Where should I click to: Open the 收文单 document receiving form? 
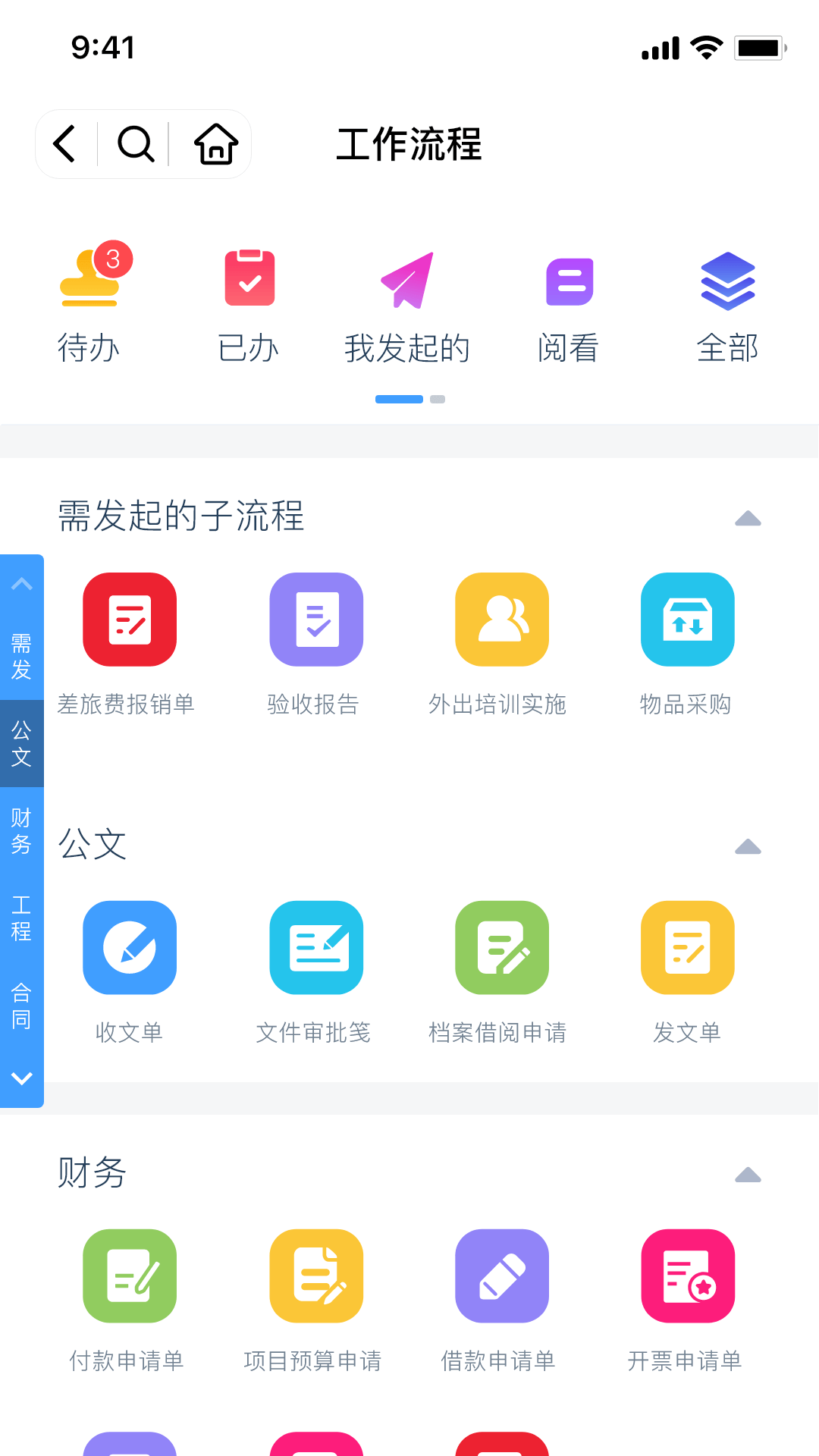[x=129, y=947]
